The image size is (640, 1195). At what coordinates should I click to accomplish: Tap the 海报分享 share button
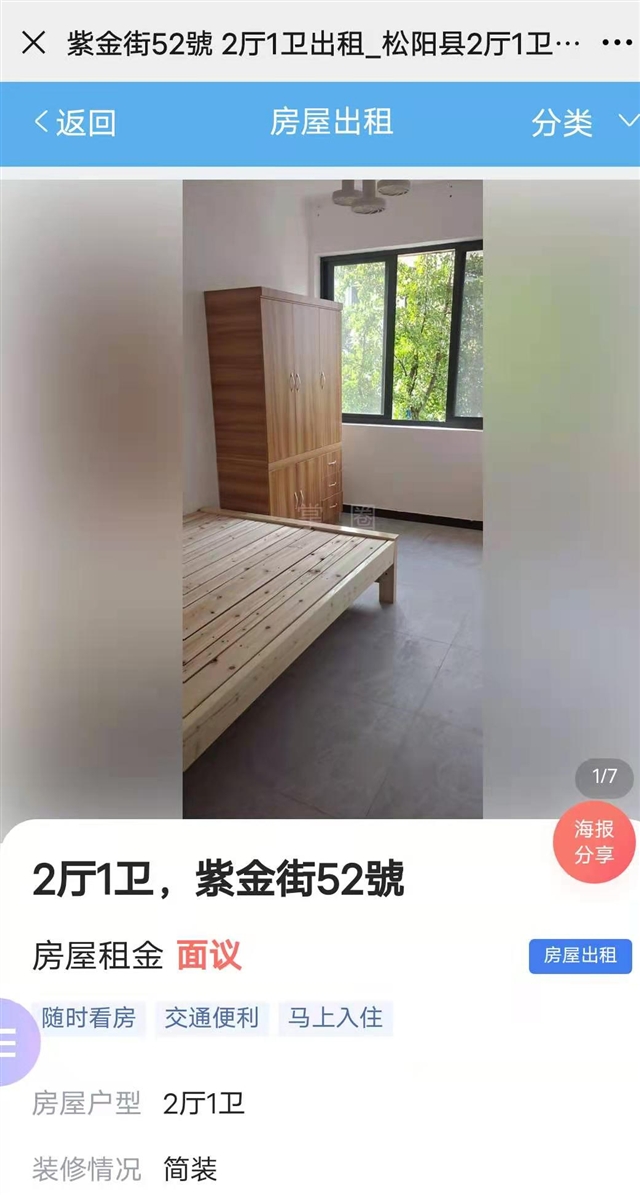tap(594, 842)
